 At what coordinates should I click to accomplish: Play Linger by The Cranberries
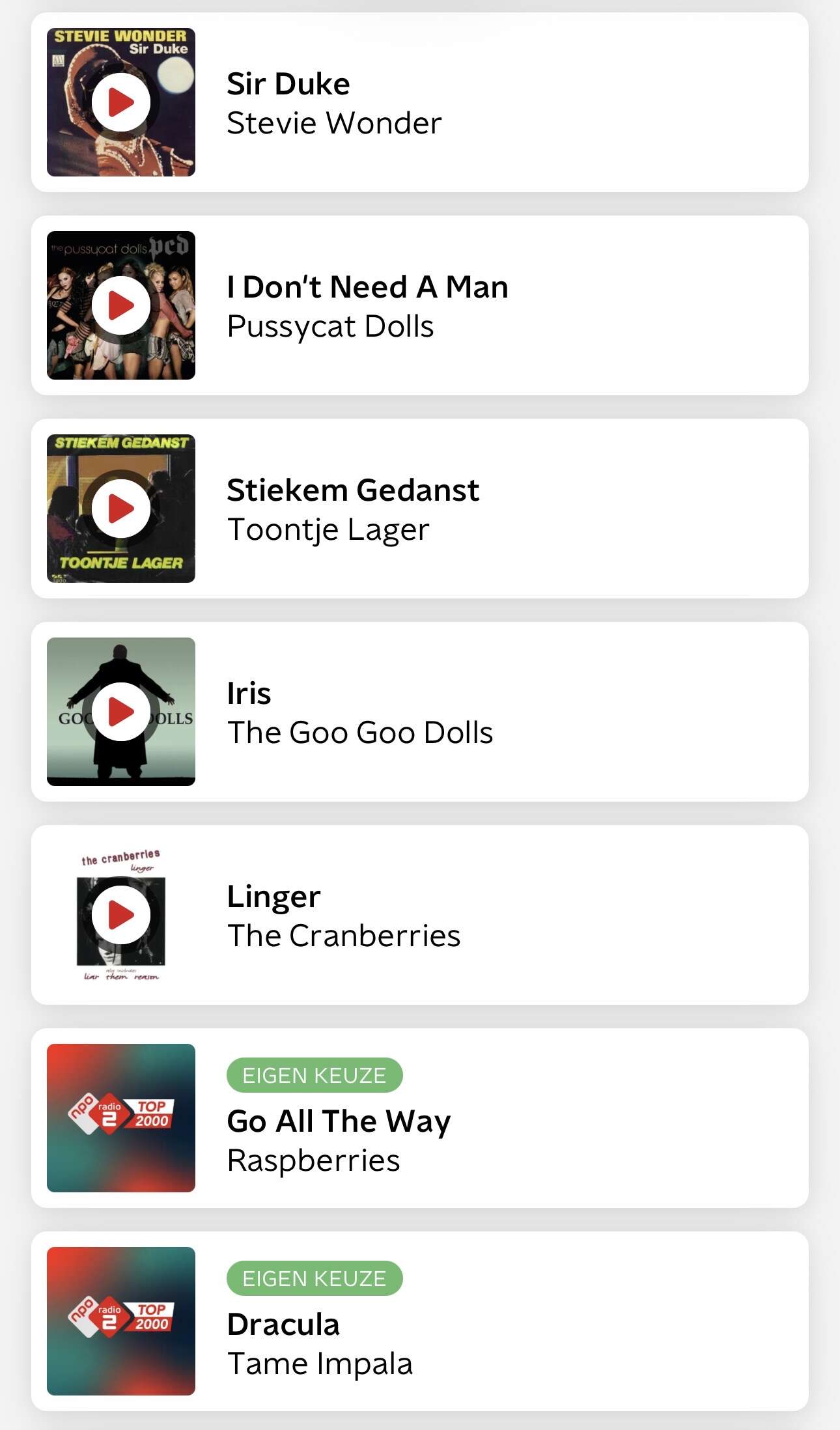click(121, 915)
